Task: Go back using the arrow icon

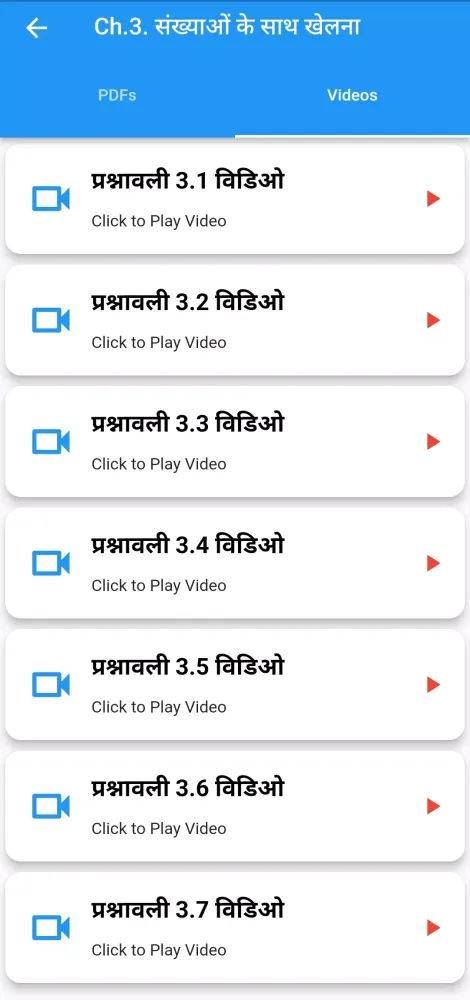Action: (x=36, y=28)
